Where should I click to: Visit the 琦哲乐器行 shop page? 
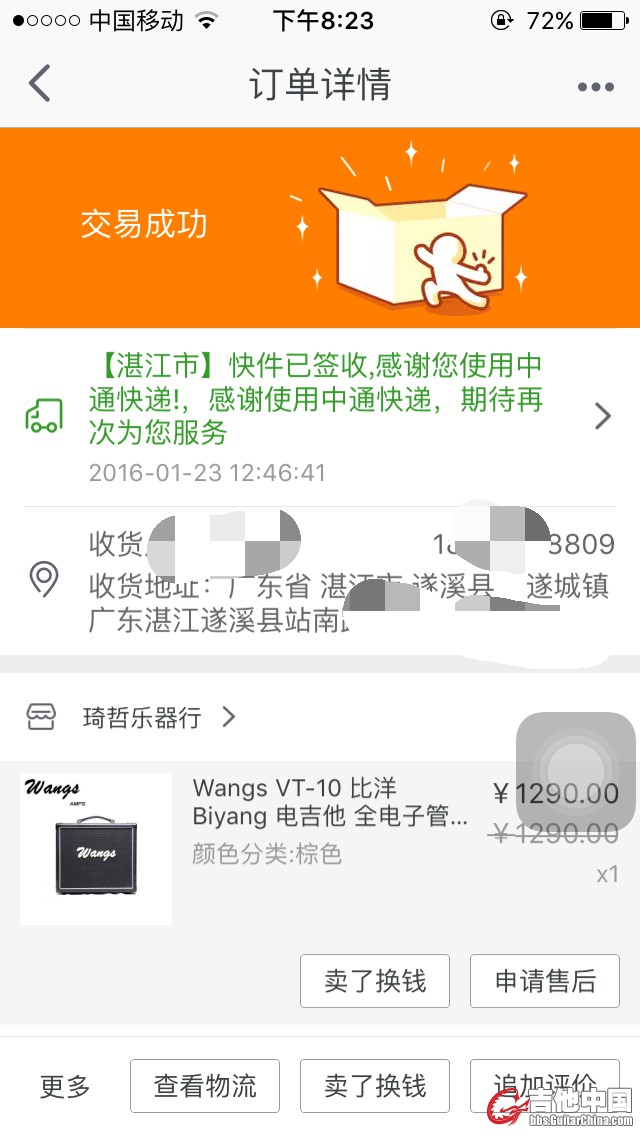coord(142,717)
